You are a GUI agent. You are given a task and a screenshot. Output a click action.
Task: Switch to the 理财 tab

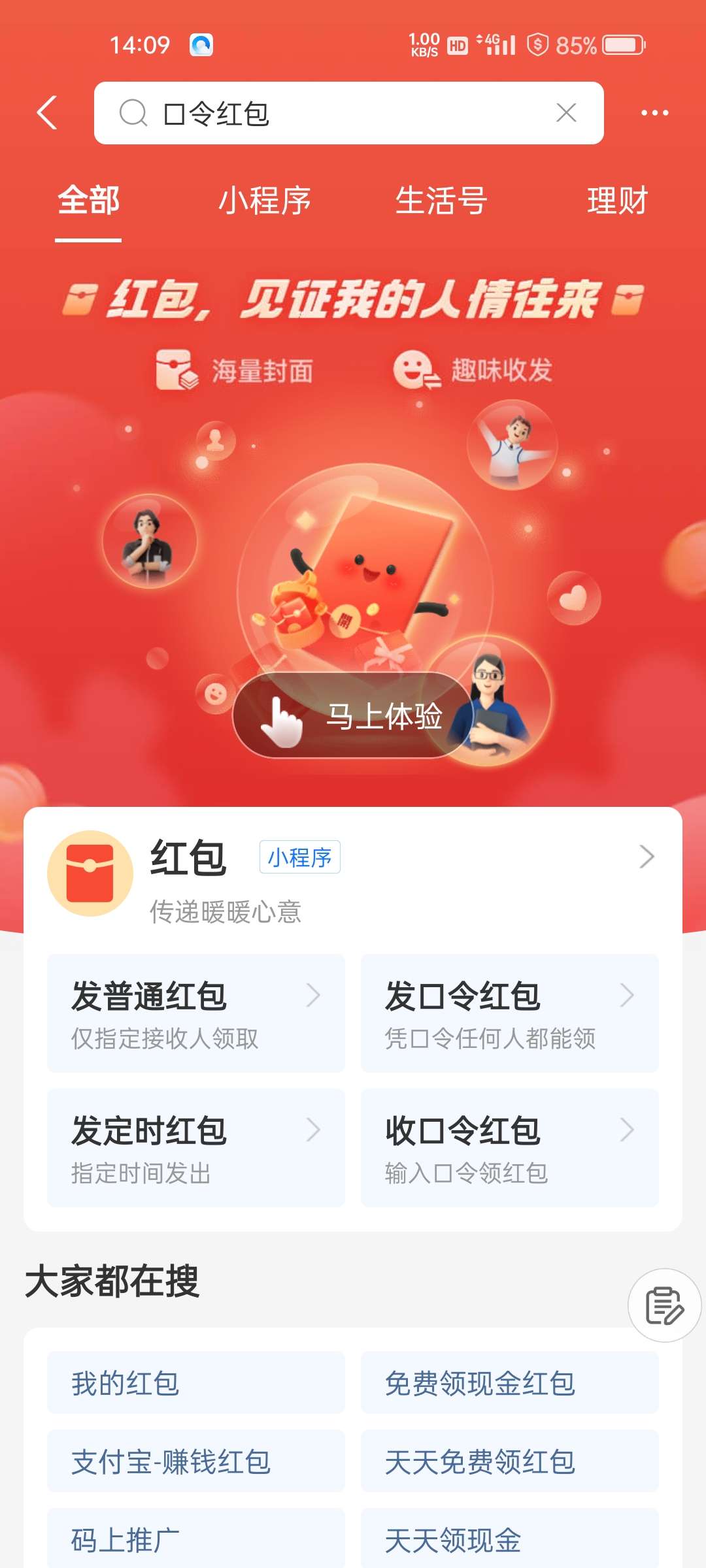point(617,201)
